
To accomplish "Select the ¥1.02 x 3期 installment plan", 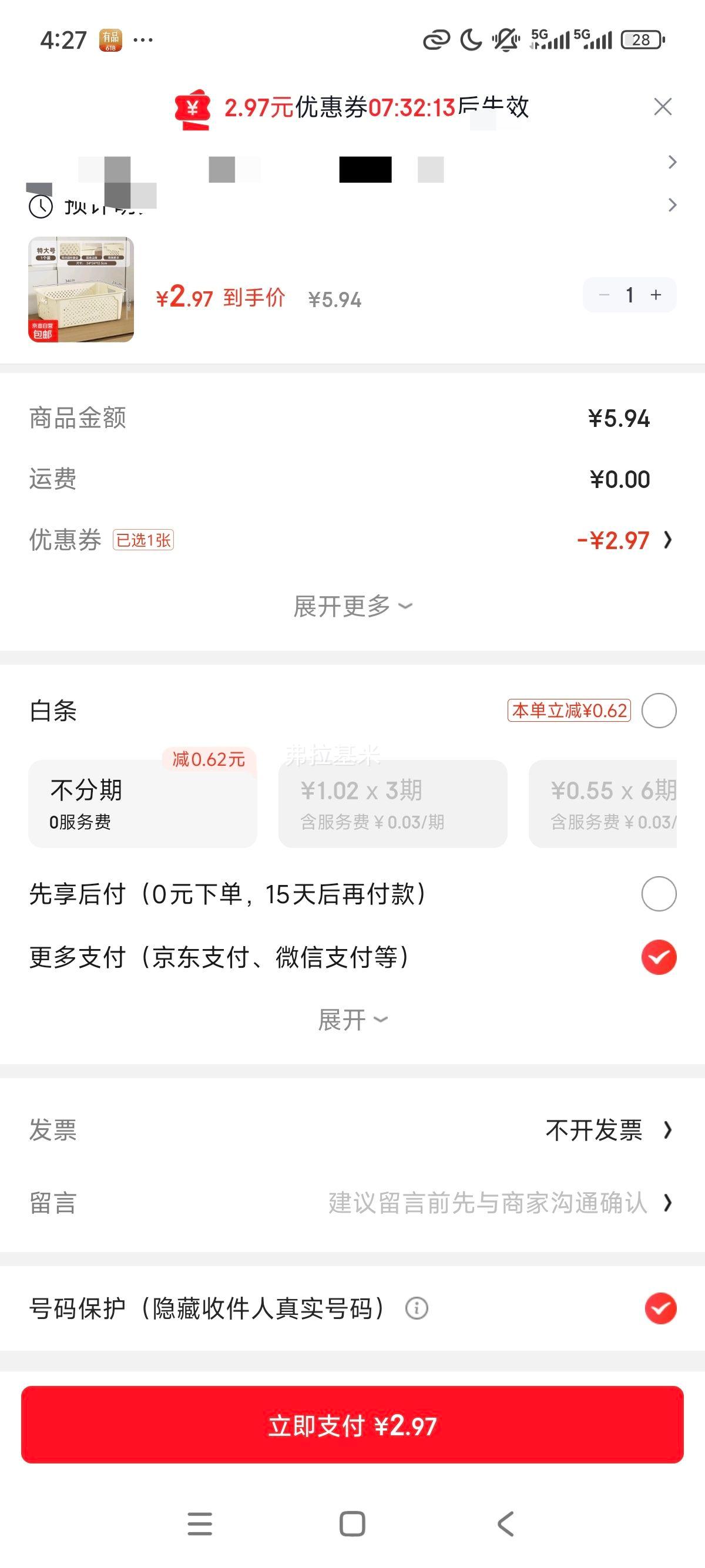I will click(392, 805).
